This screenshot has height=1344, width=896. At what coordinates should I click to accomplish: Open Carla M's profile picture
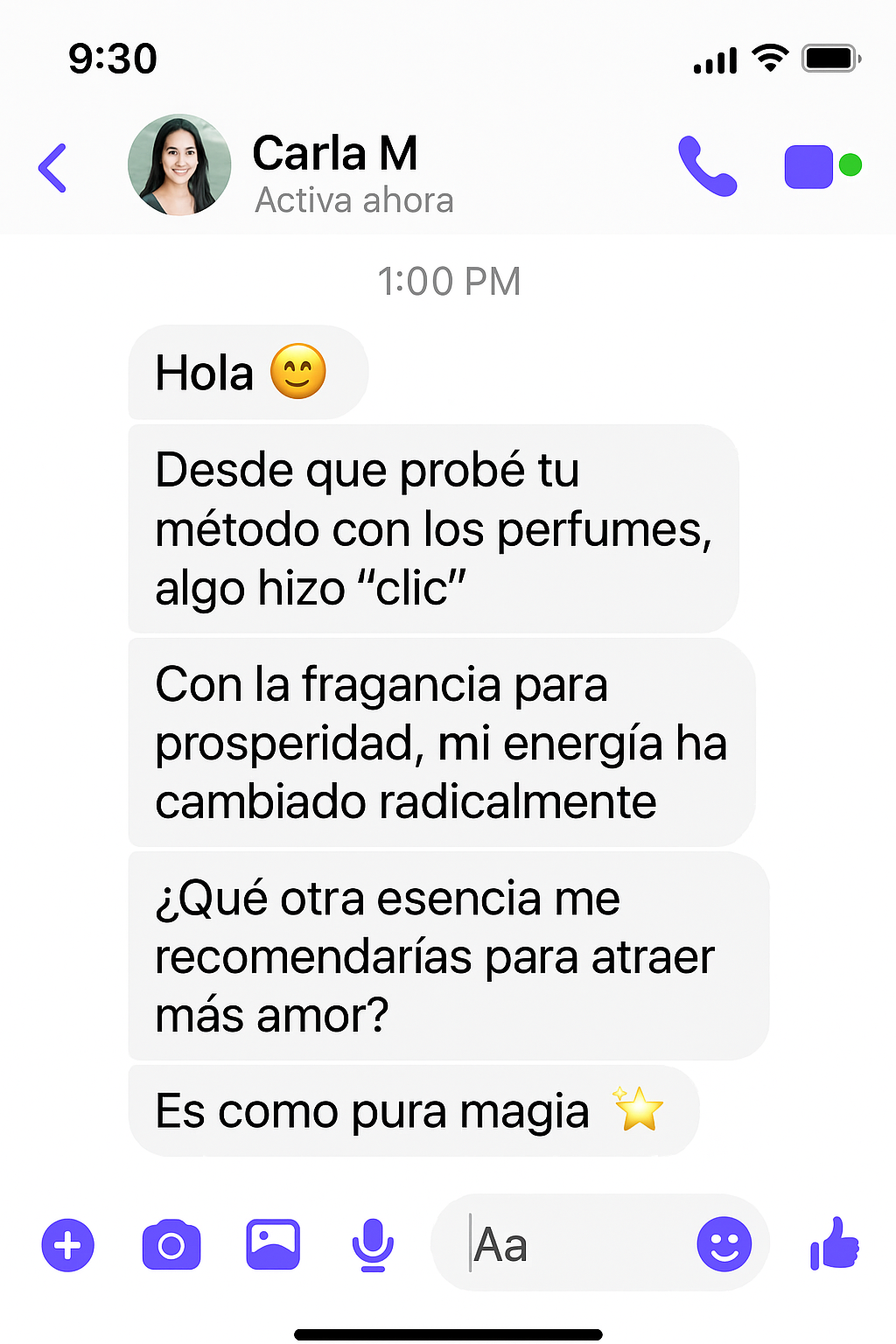[179, 165]
